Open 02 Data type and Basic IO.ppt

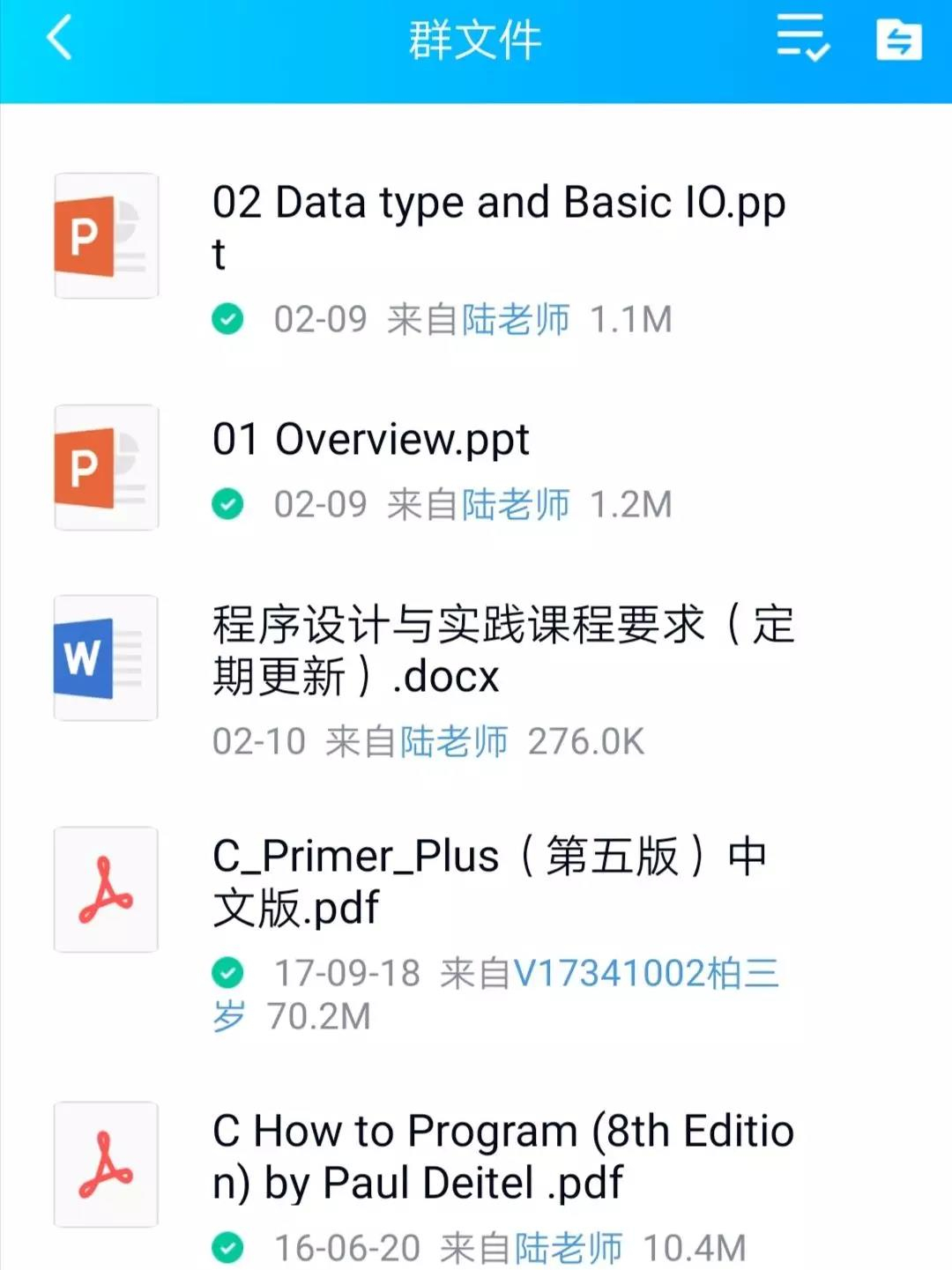tap(498, 227)
